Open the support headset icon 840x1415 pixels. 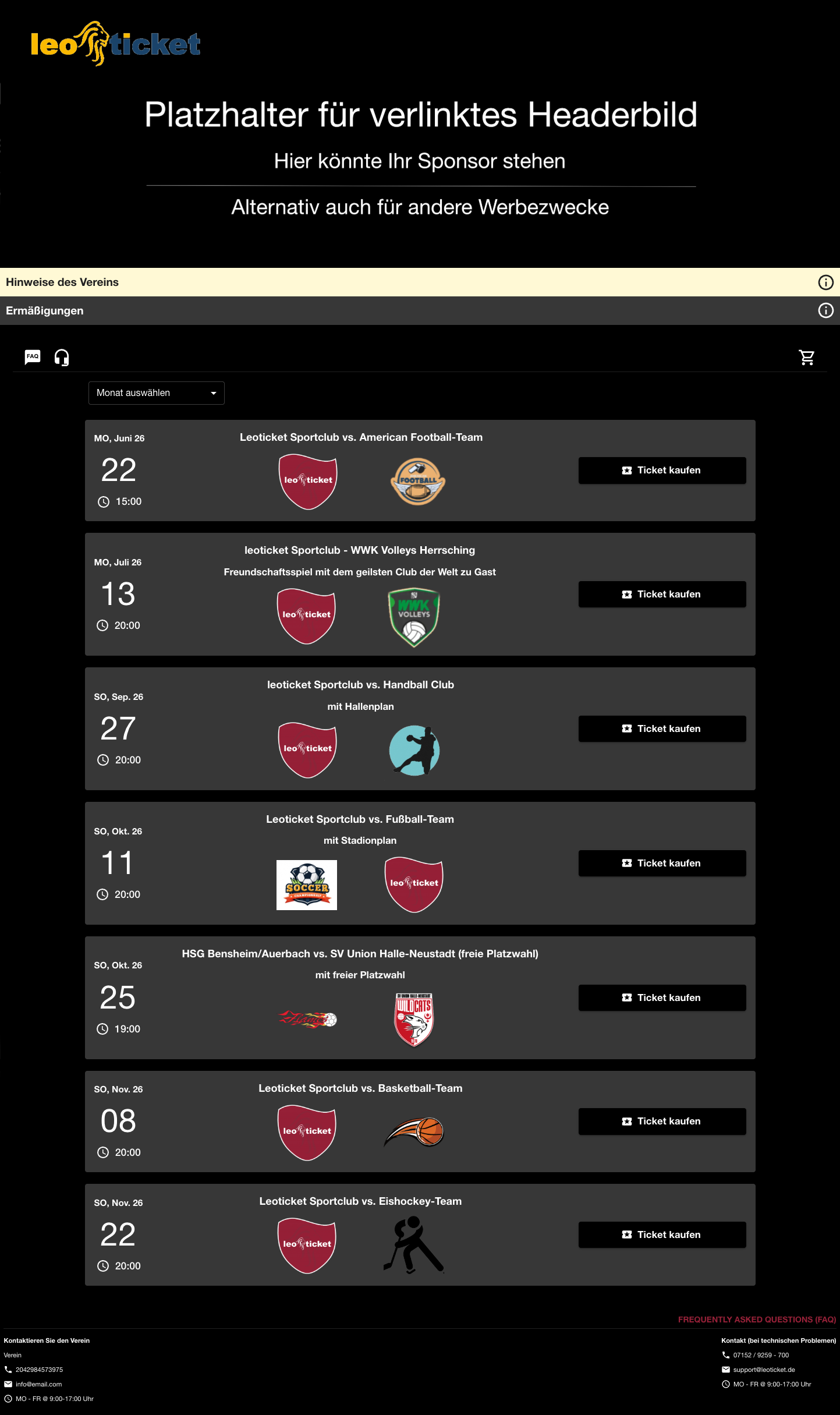tap(62, 357)
